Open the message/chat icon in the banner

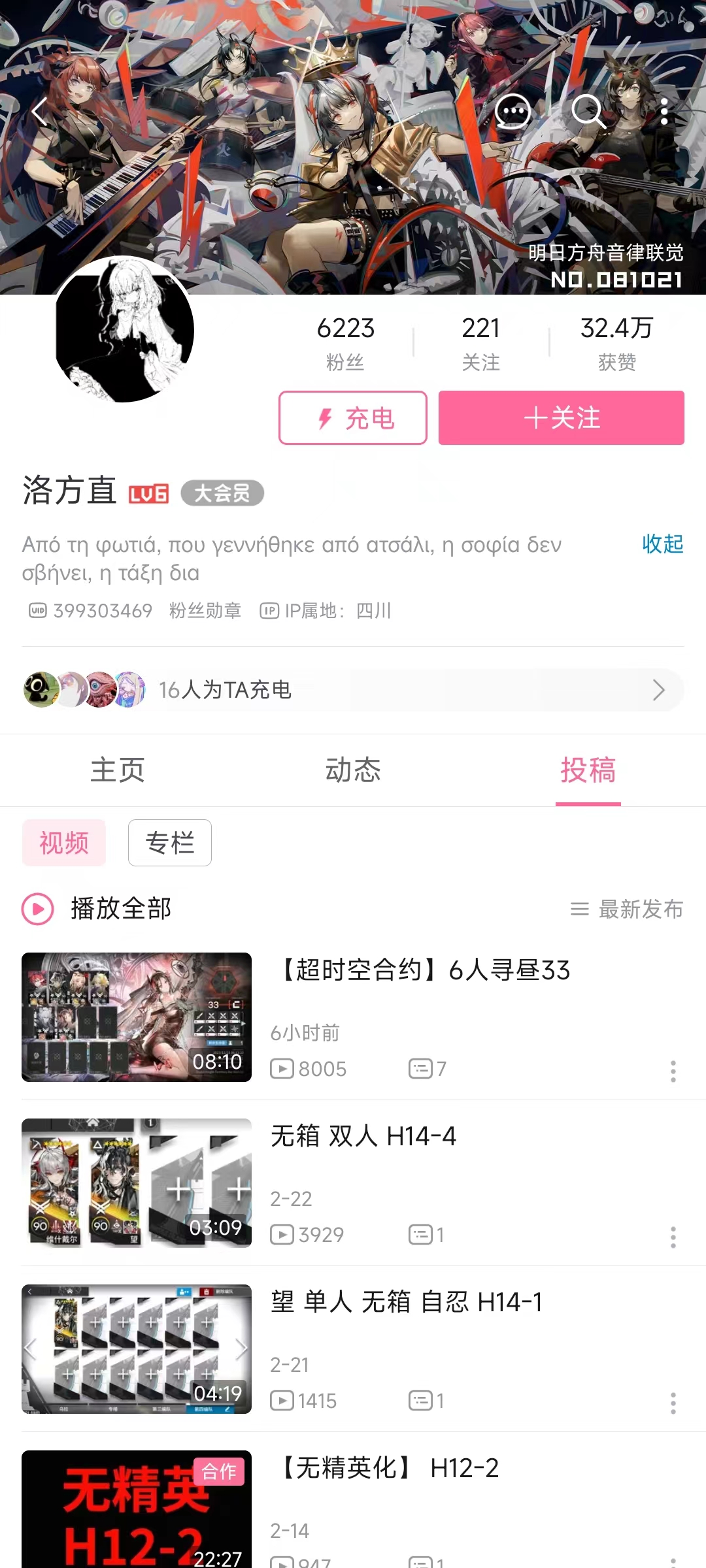513,112
